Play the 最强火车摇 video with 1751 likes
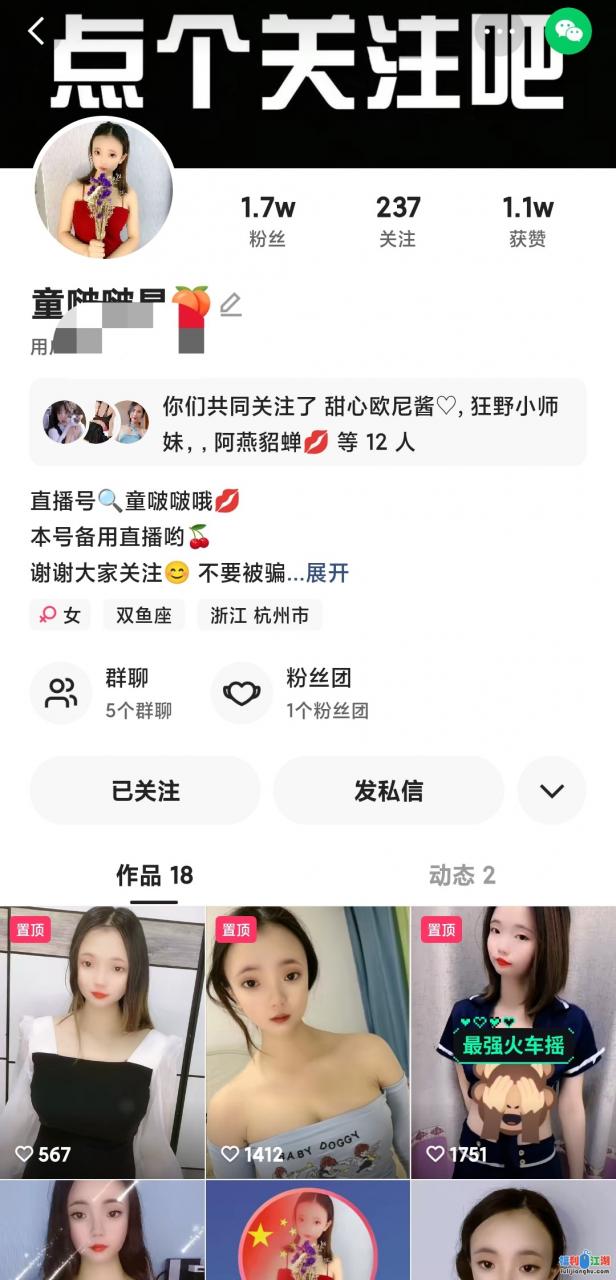 tap(513, 1040)
